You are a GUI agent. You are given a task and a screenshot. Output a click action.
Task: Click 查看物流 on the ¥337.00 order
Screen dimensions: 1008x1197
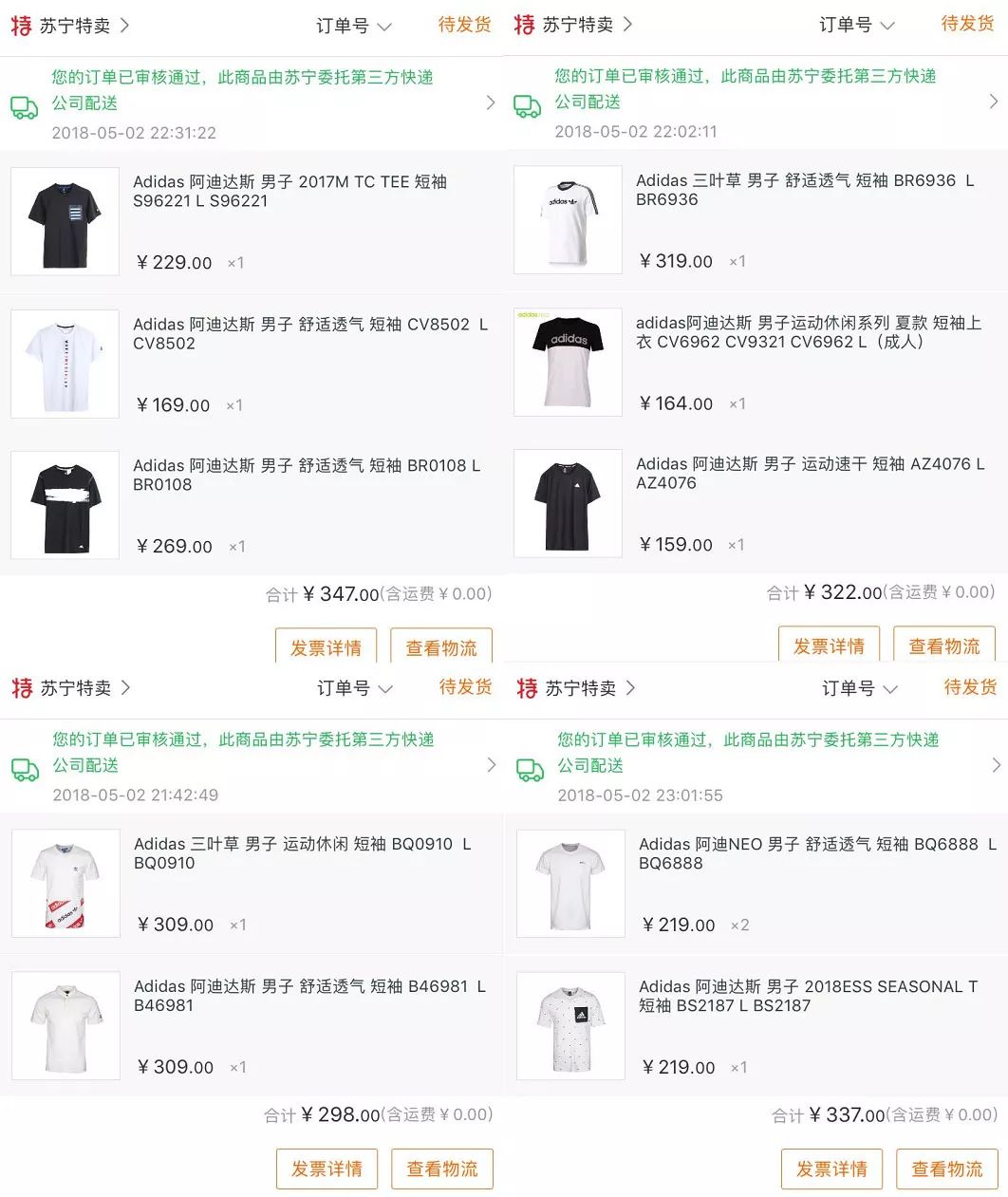coord(945,1169)
